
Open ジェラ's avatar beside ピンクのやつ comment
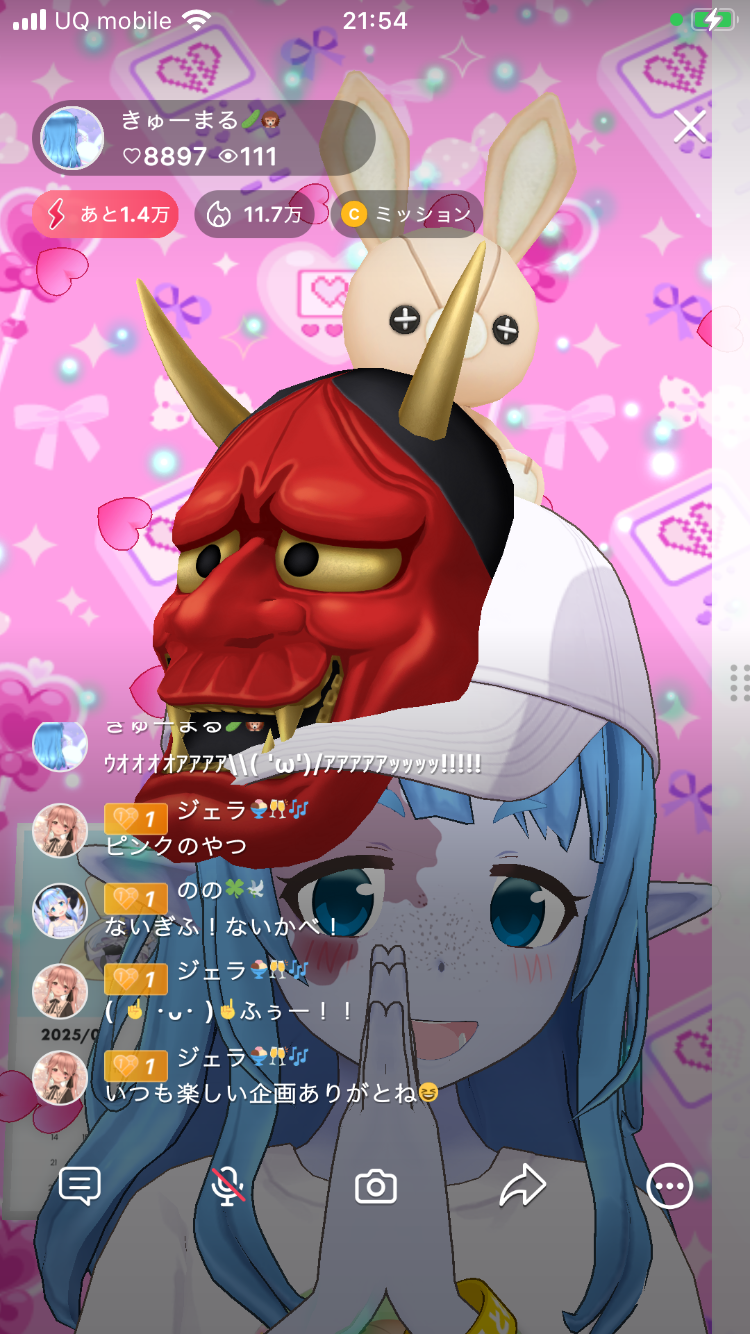click(x=60, y=830)
